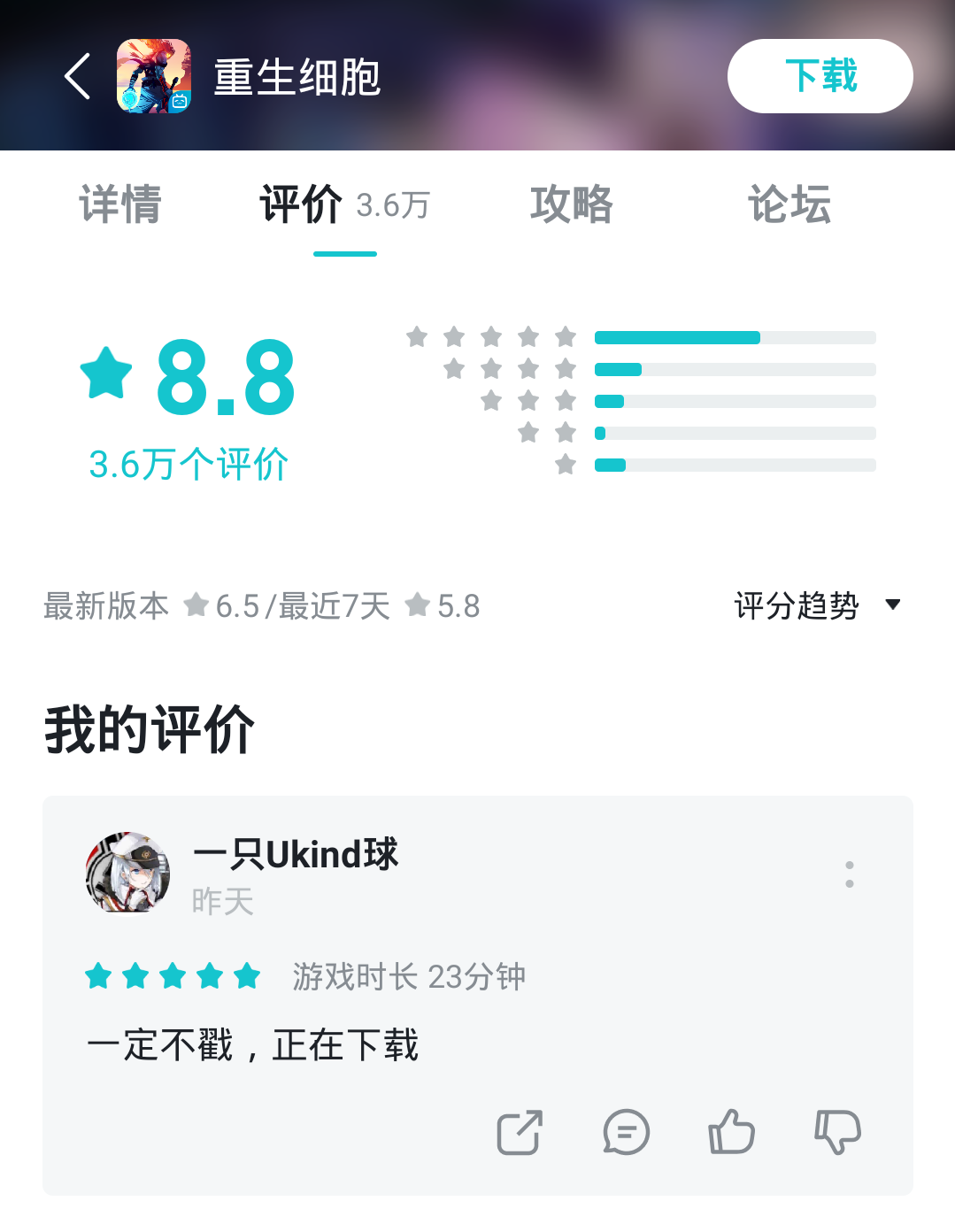
Task: Tap the 5-star rating distribution bar
Action: (x=735, y=337)
